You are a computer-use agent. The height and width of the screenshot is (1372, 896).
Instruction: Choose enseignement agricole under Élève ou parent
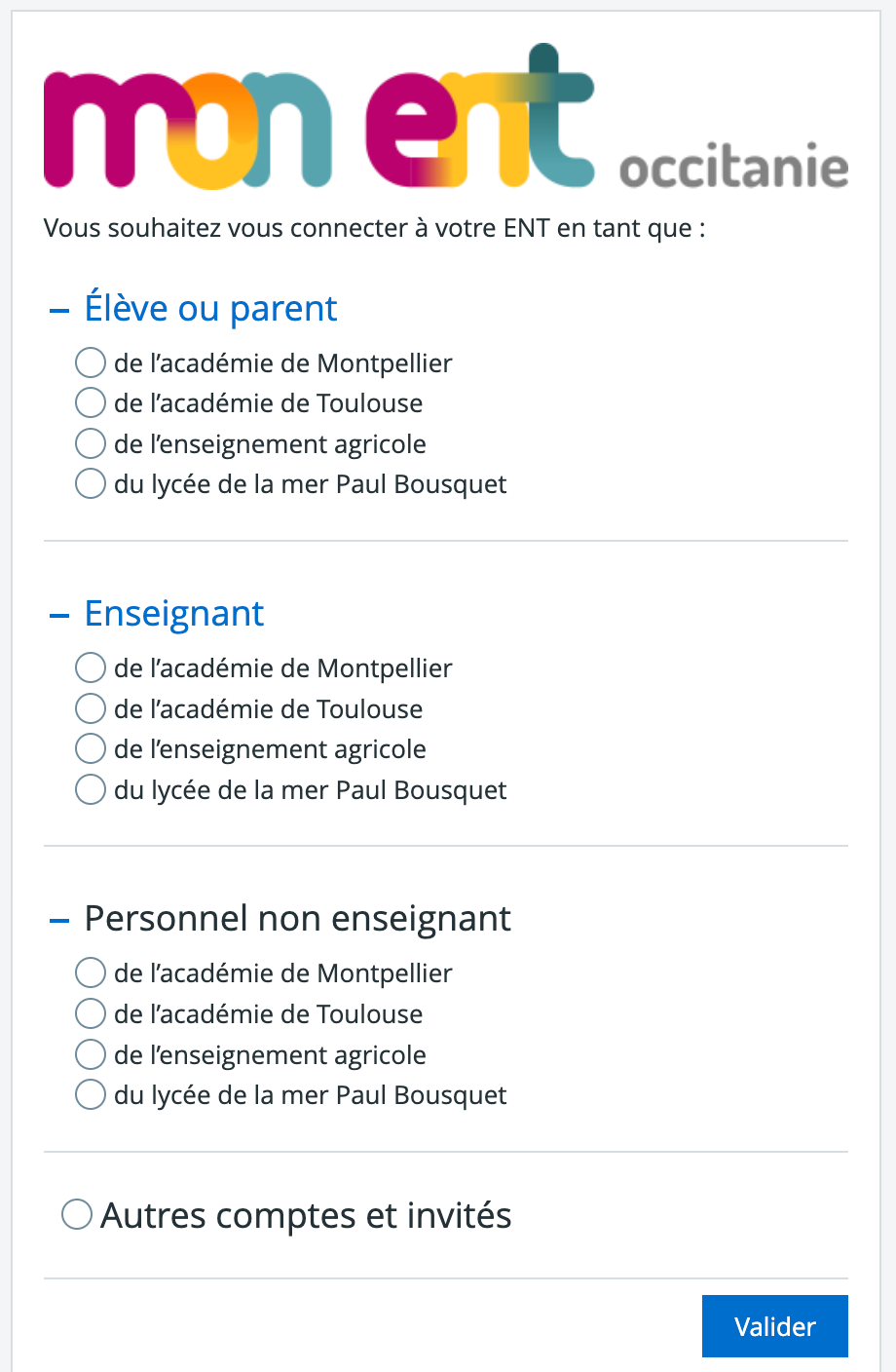(x=90, y=442)
